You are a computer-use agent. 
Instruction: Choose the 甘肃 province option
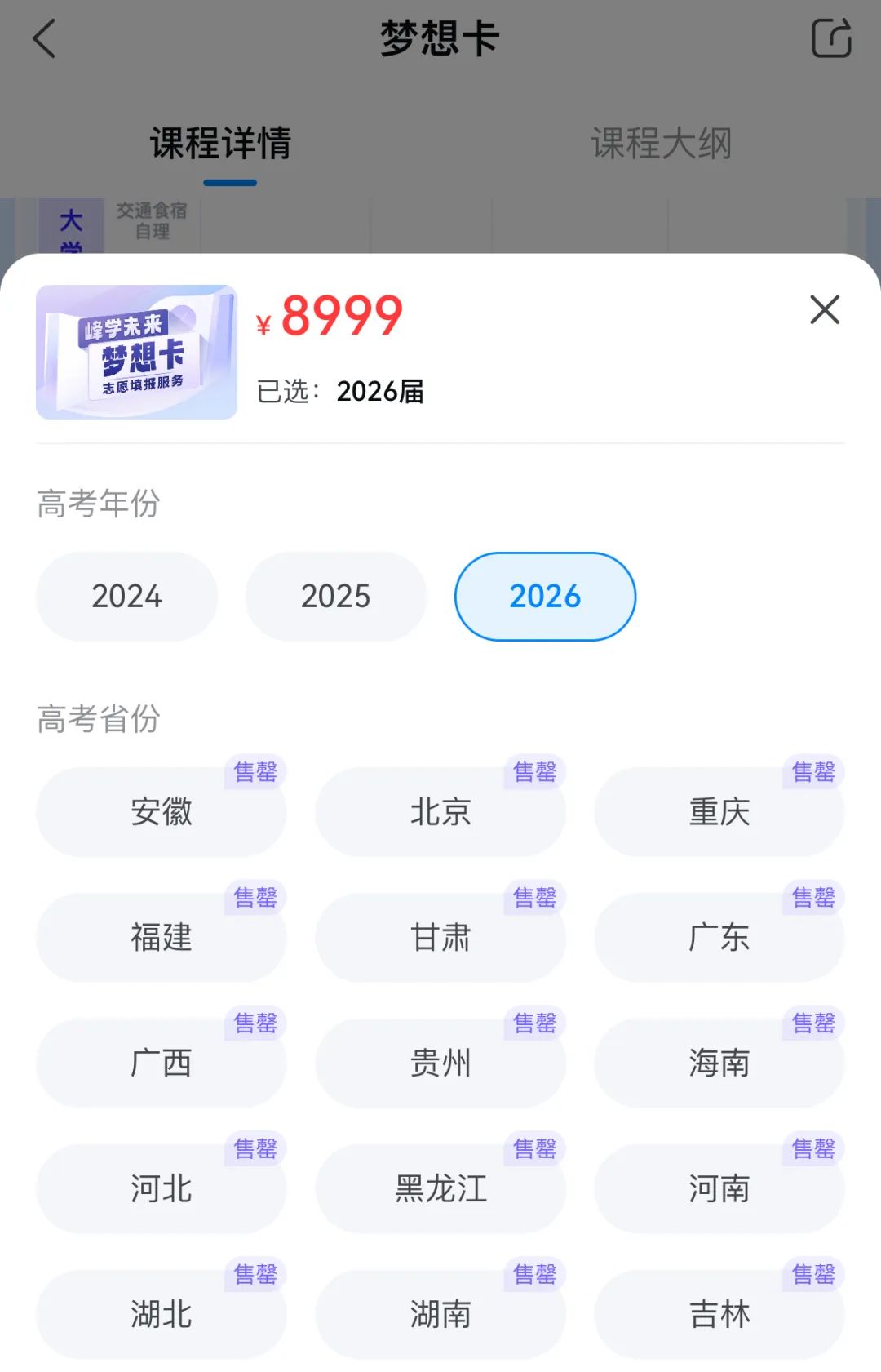point(440,938)
